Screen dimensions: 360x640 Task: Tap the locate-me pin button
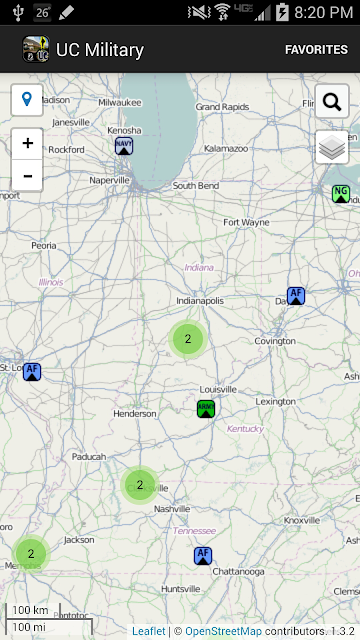click(27, 100)
